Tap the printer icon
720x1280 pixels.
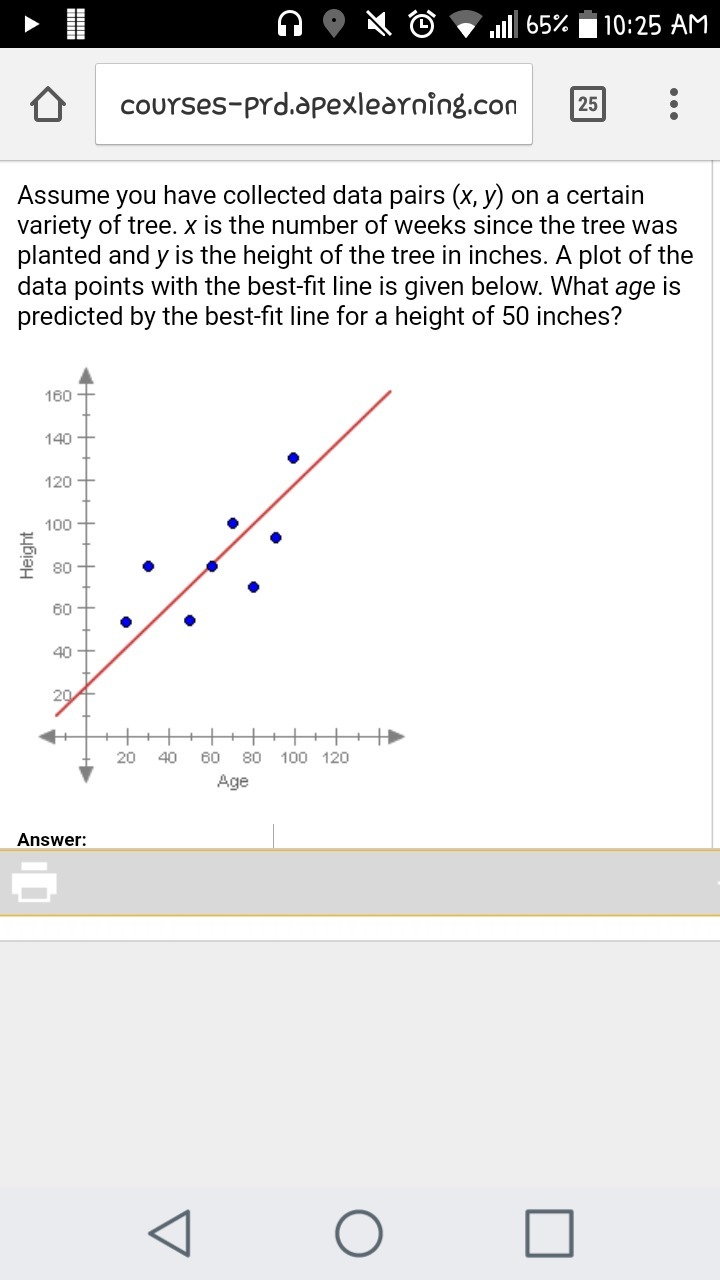(x=35, y=882)
